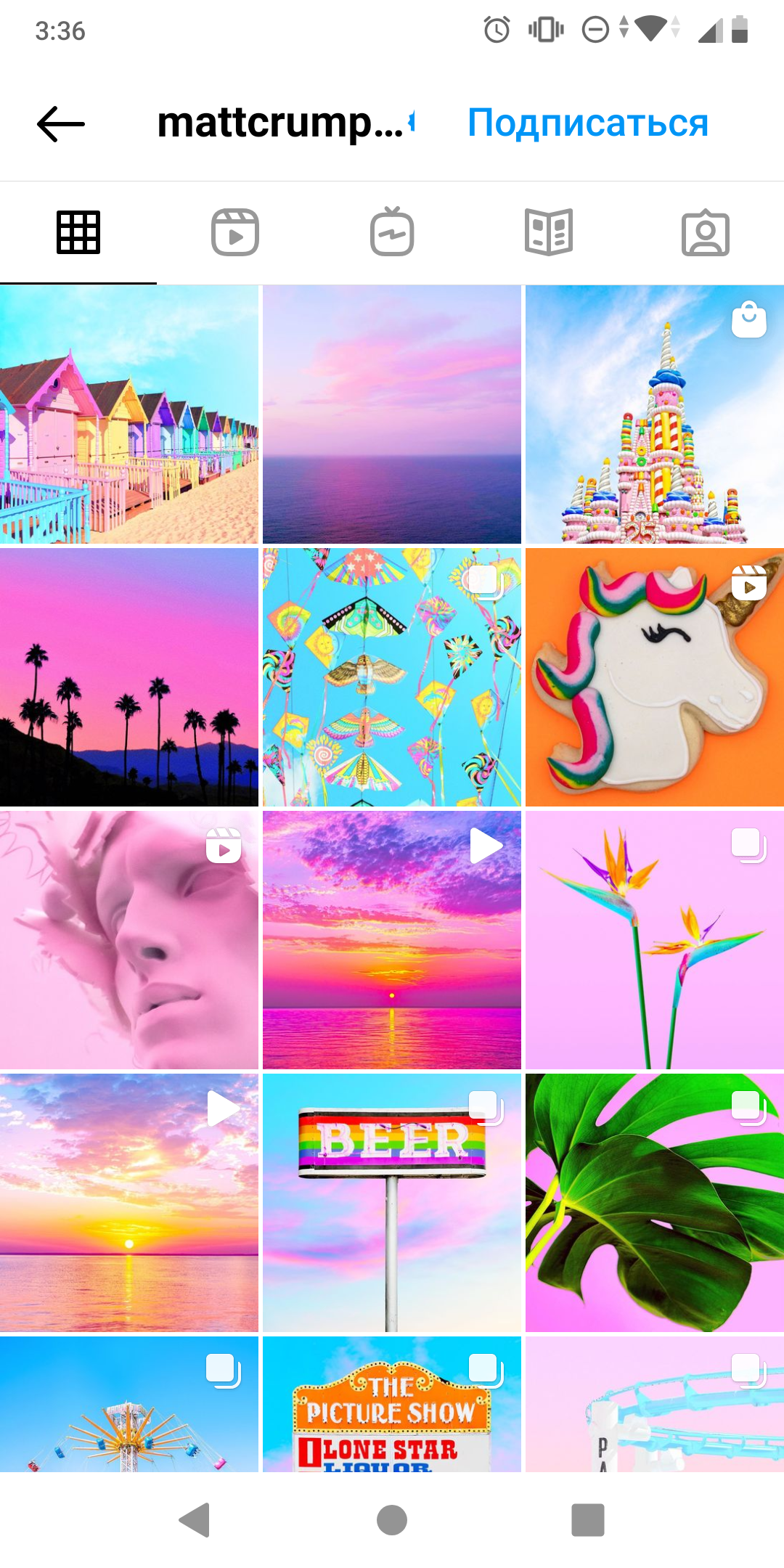Switch to the IGTV tab

[392, 233]
